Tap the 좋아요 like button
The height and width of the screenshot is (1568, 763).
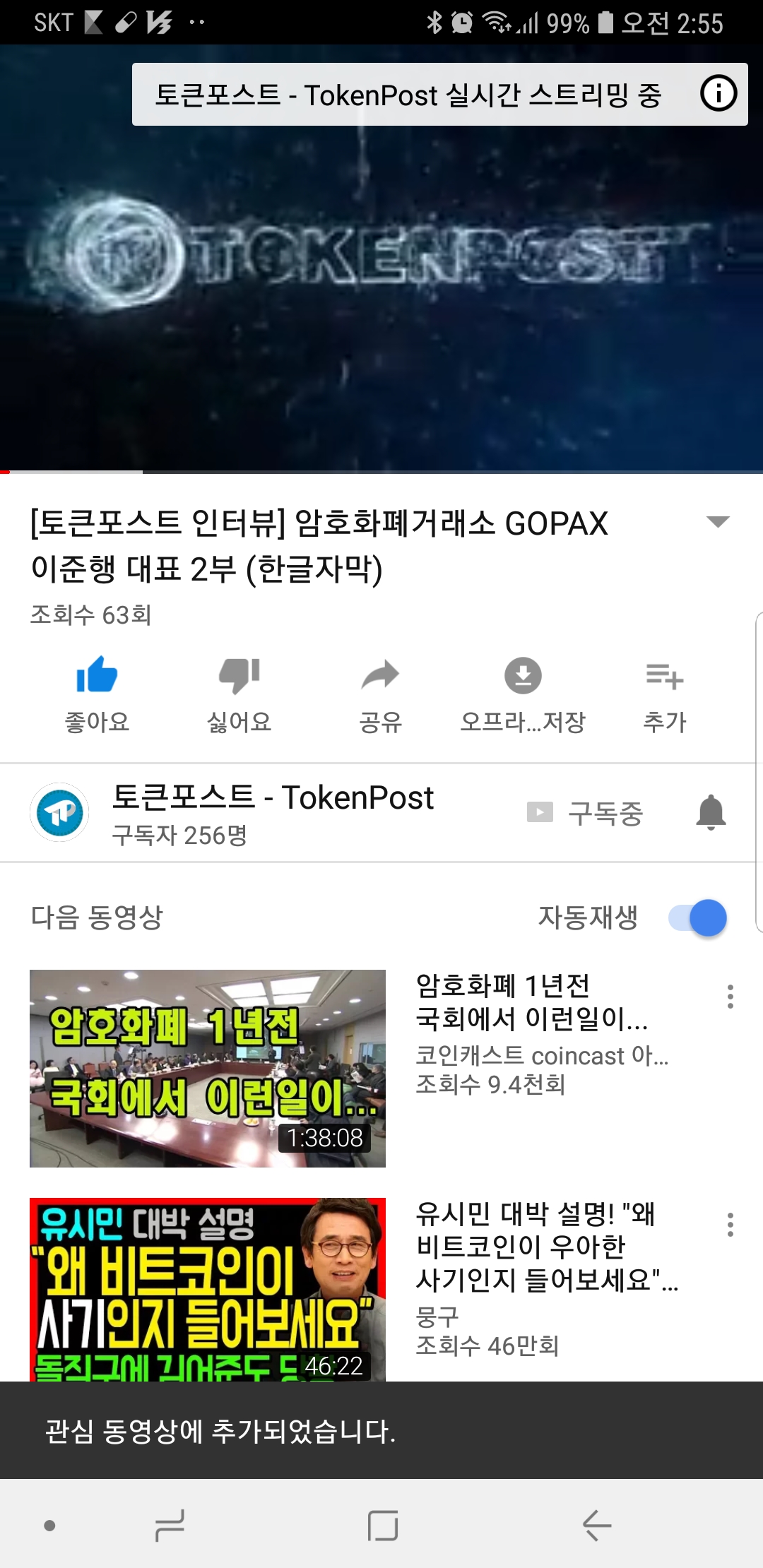click(97, 692)
